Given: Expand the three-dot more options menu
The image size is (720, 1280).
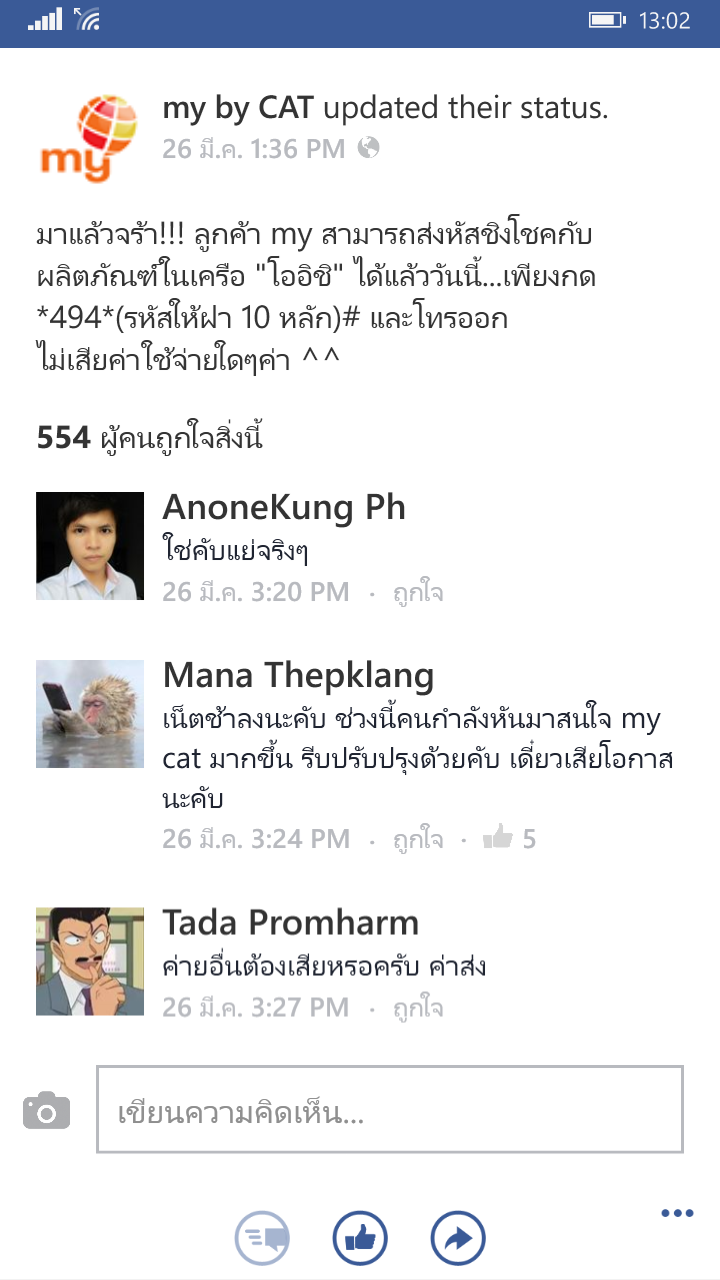Looking at the screenshot, I should (677, 1214).
